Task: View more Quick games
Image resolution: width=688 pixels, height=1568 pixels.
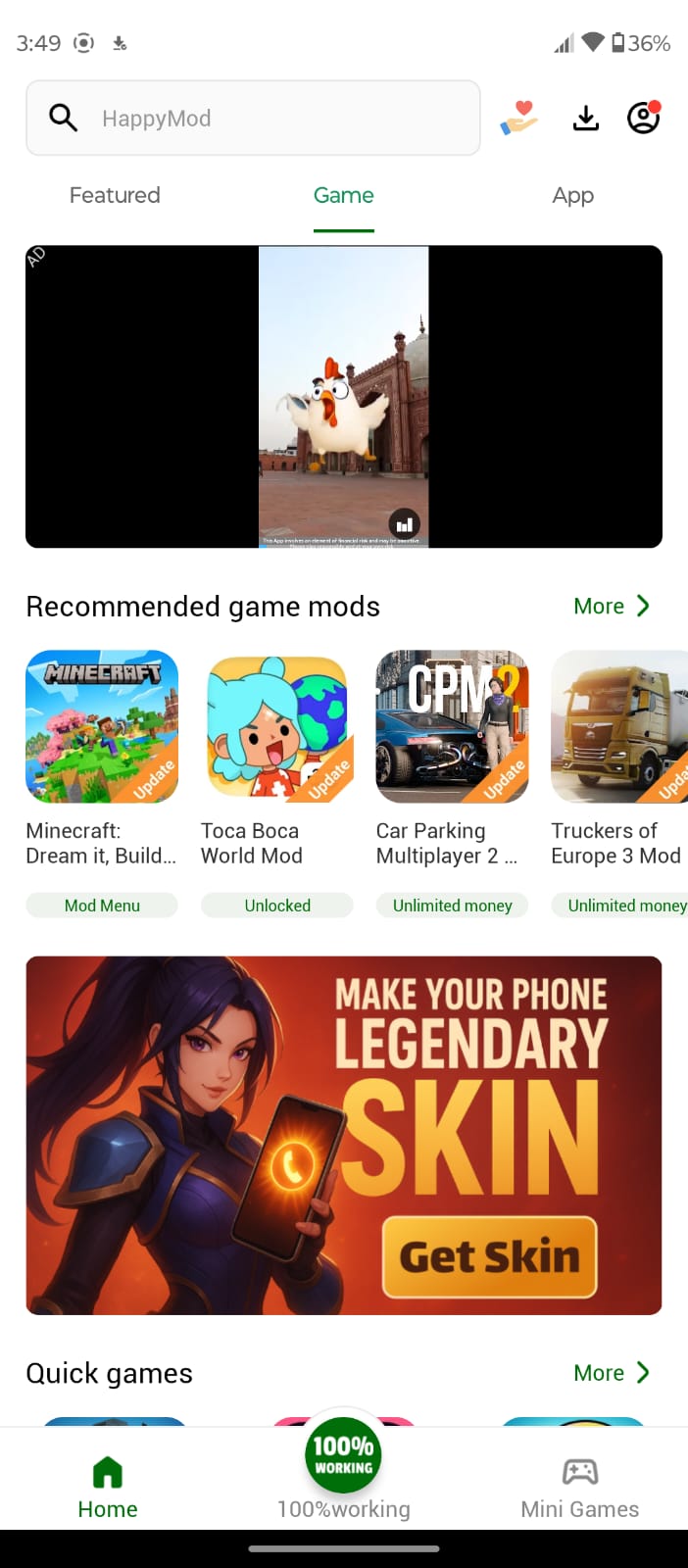Action: coord(611,1373)
